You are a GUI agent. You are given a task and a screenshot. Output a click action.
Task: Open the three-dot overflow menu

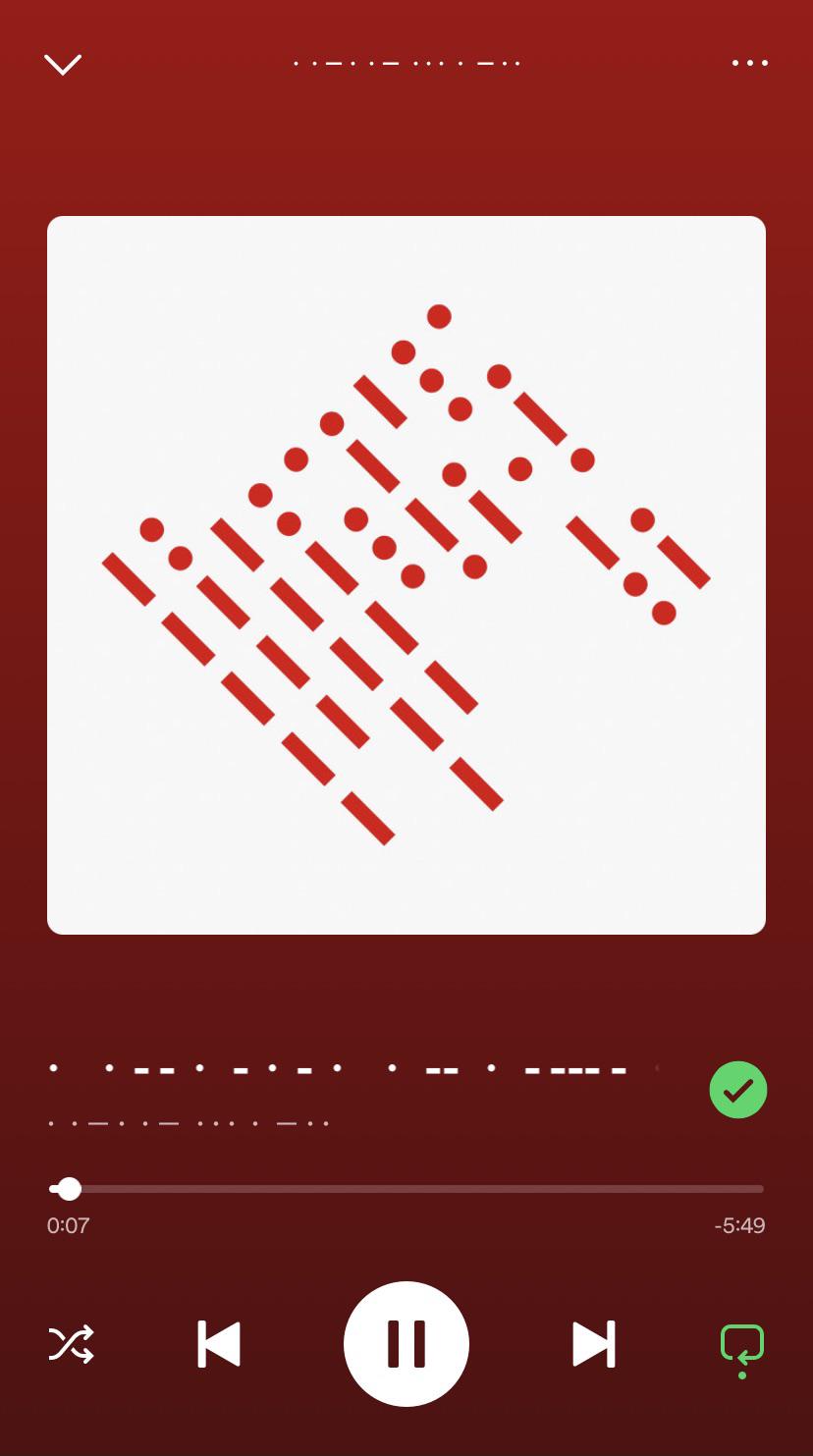pyautogui.click(x=750, y=63)
